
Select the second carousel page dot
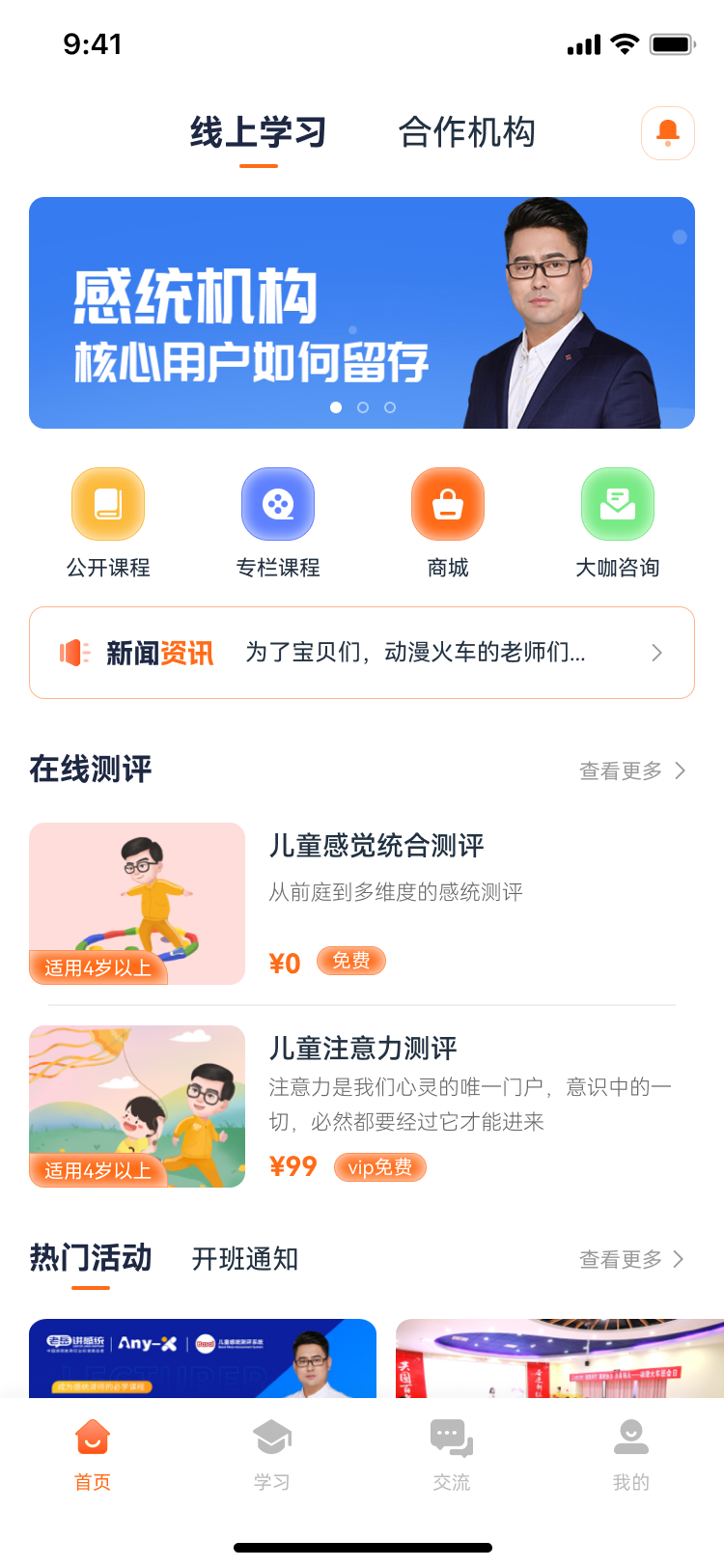coord(362,407)
